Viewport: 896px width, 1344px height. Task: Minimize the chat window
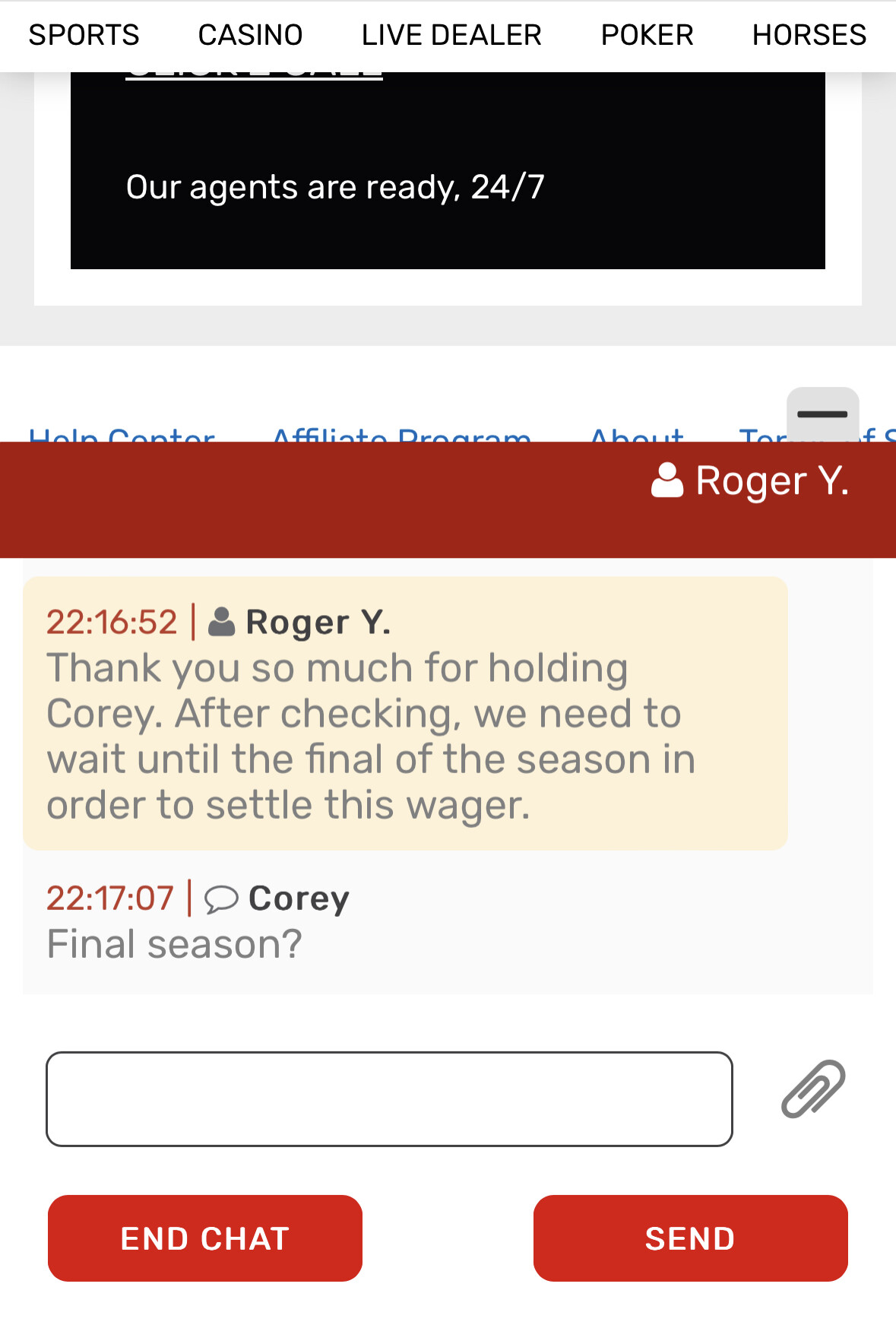822,414
